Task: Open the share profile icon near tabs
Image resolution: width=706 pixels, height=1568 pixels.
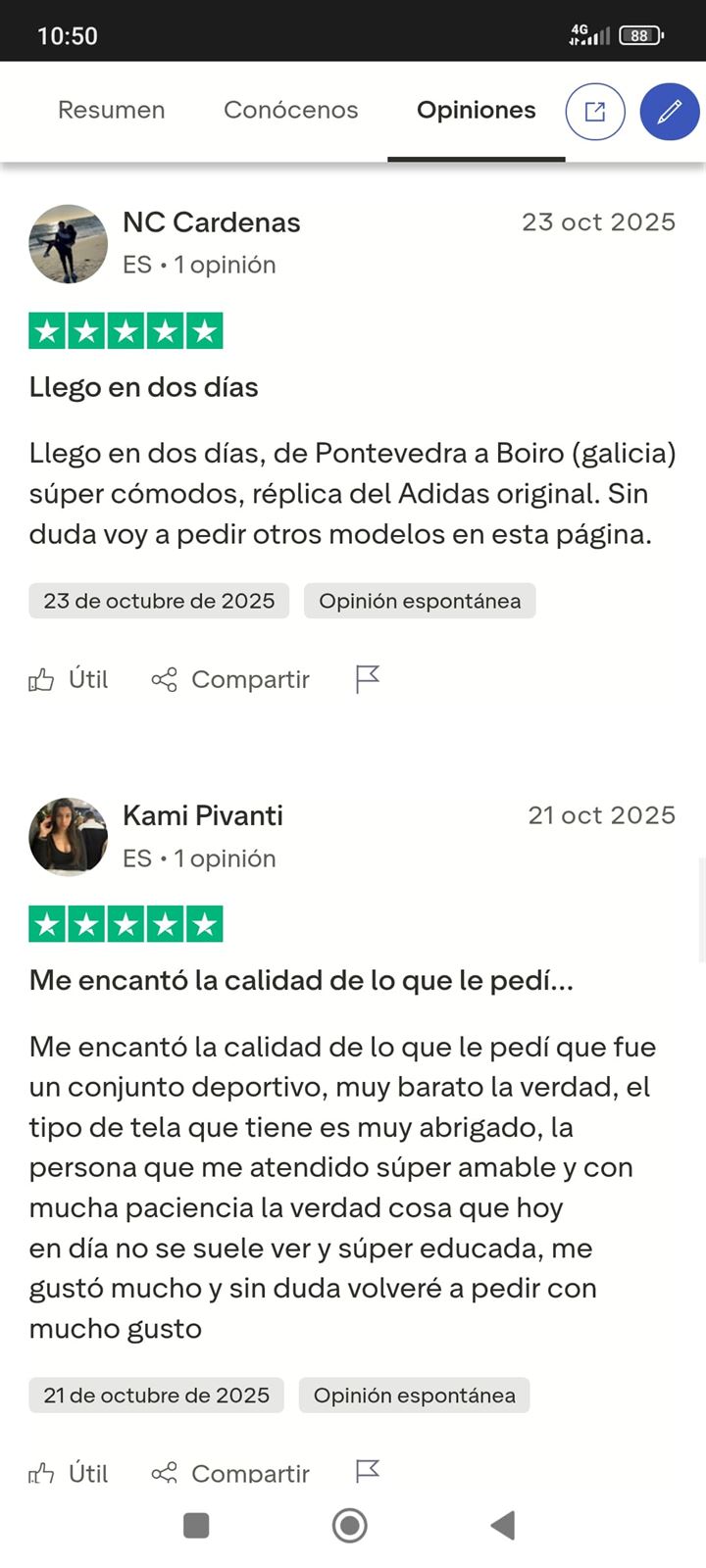Action: (594, 112)
